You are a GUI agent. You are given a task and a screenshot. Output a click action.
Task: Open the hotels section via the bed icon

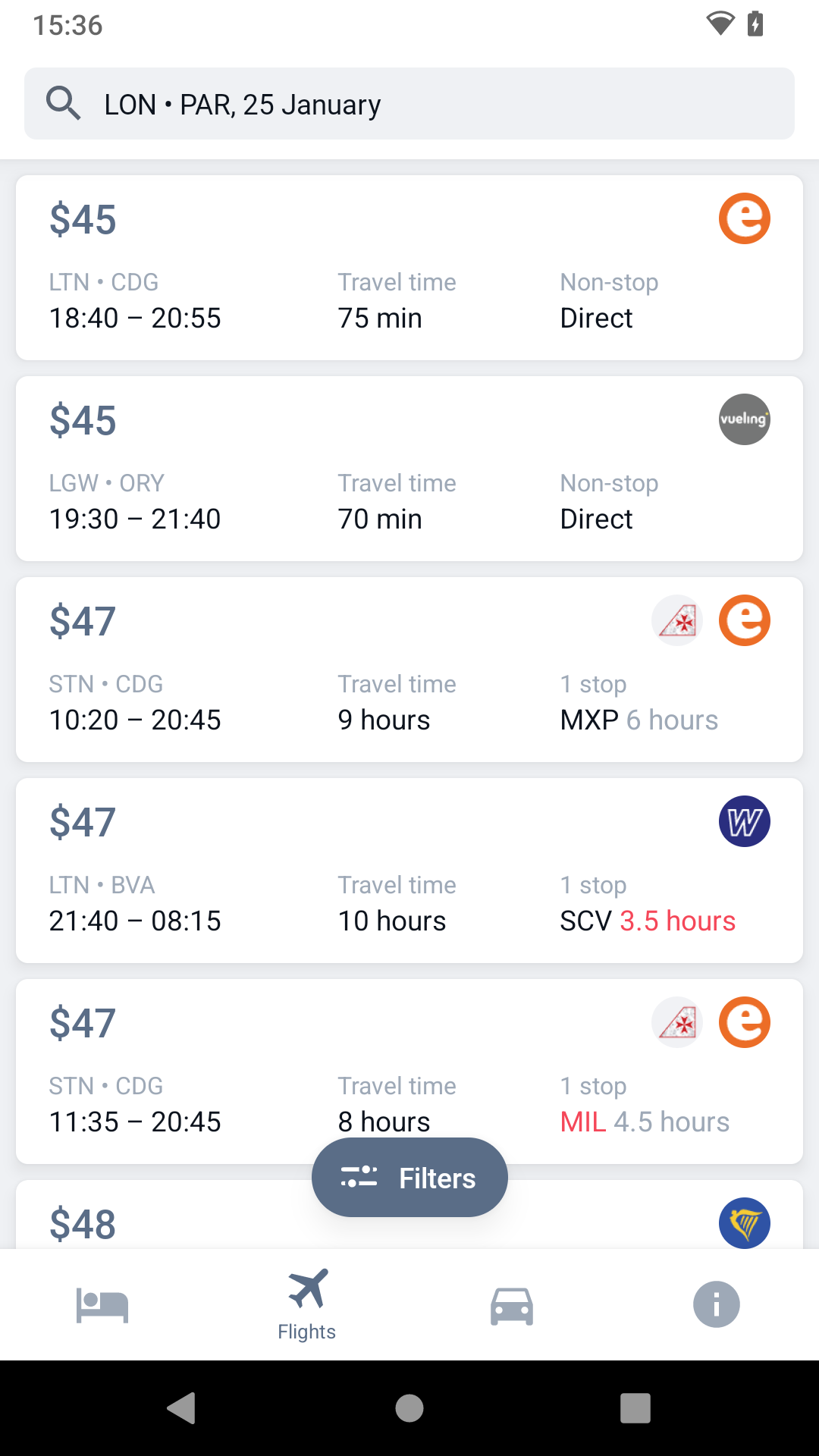tap(102, 1305)
